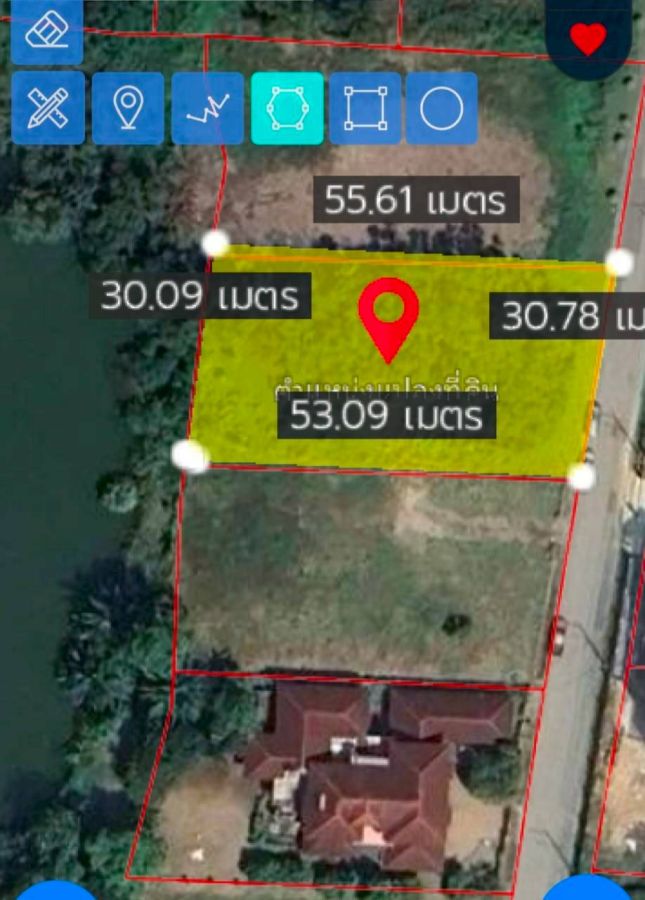Choose the location pin tool
Screen dimensions: 645x900
128,108
